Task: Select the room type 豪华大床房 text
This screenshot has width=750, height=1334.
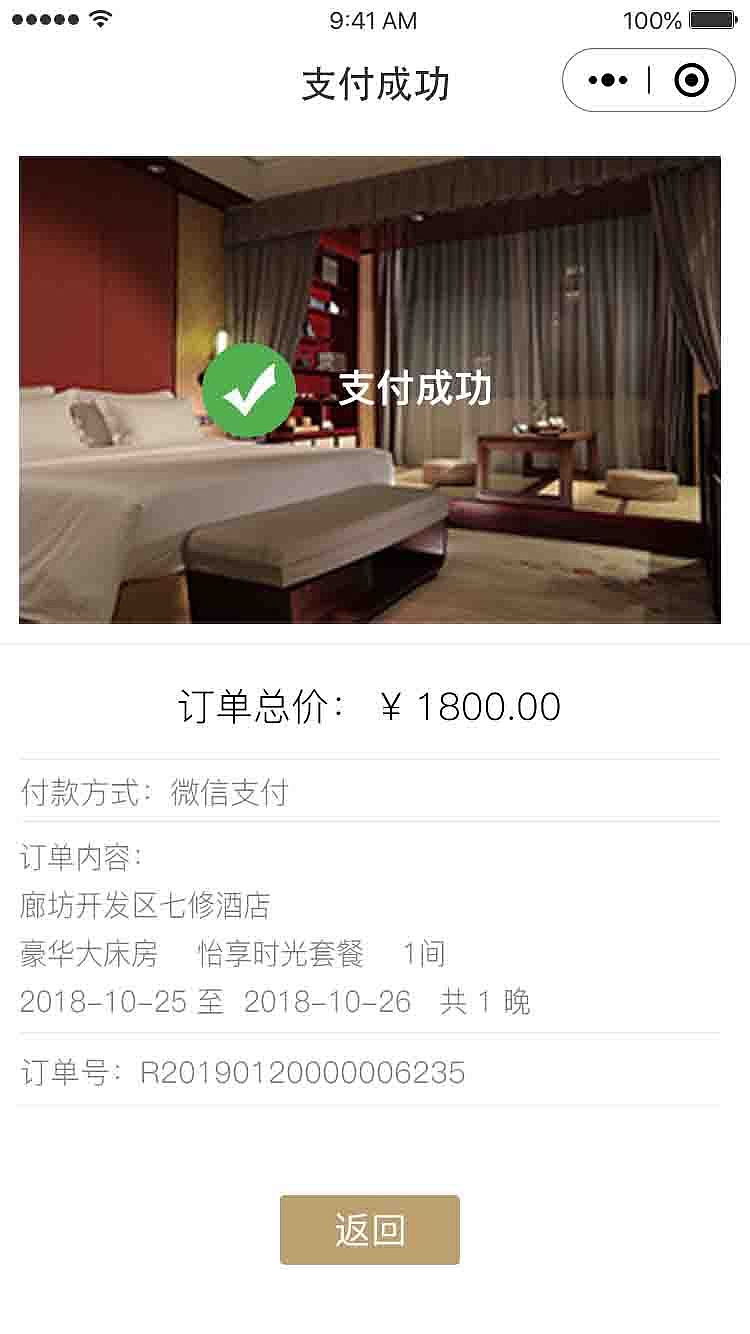Action: [85, 954]
